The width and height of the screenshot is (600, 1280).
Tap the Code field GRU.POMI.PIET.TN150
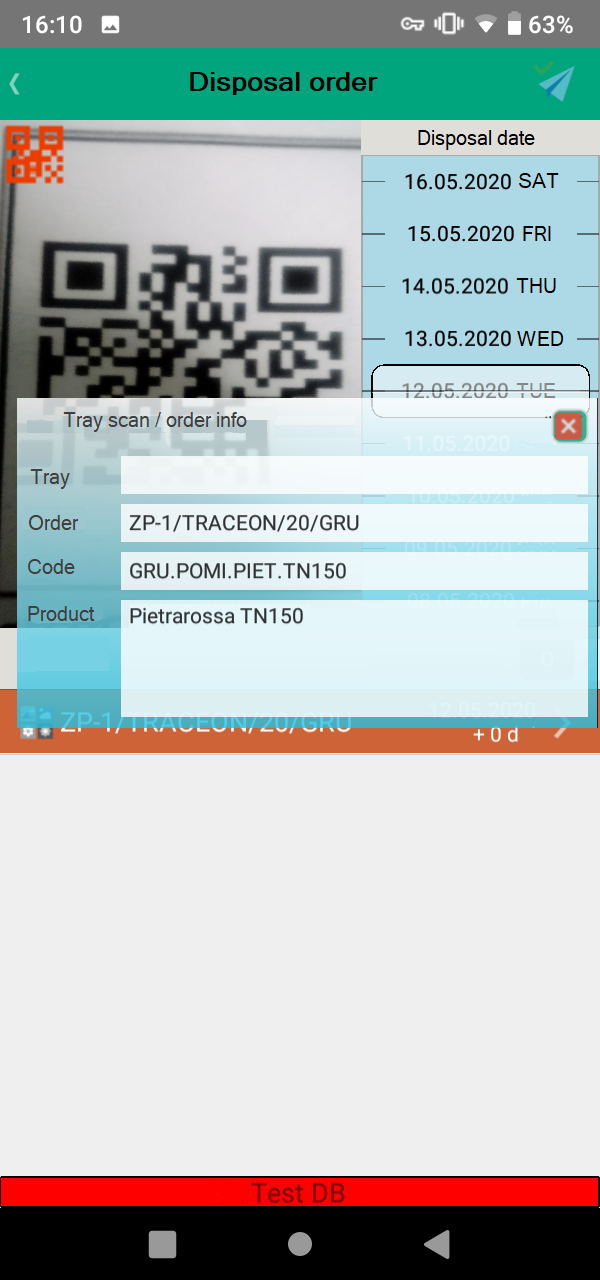354,571
